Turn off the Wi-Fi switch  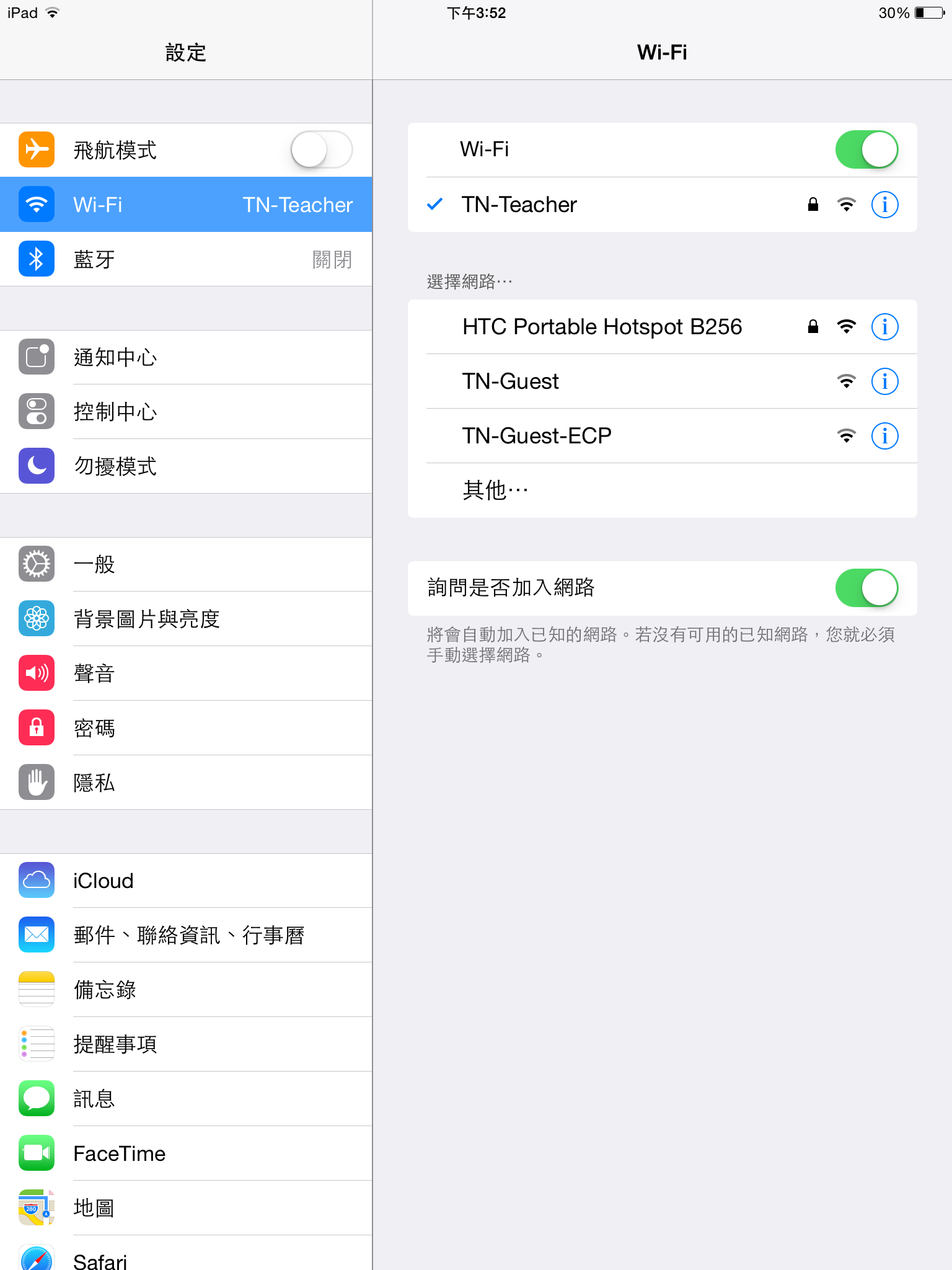point(866,149)
